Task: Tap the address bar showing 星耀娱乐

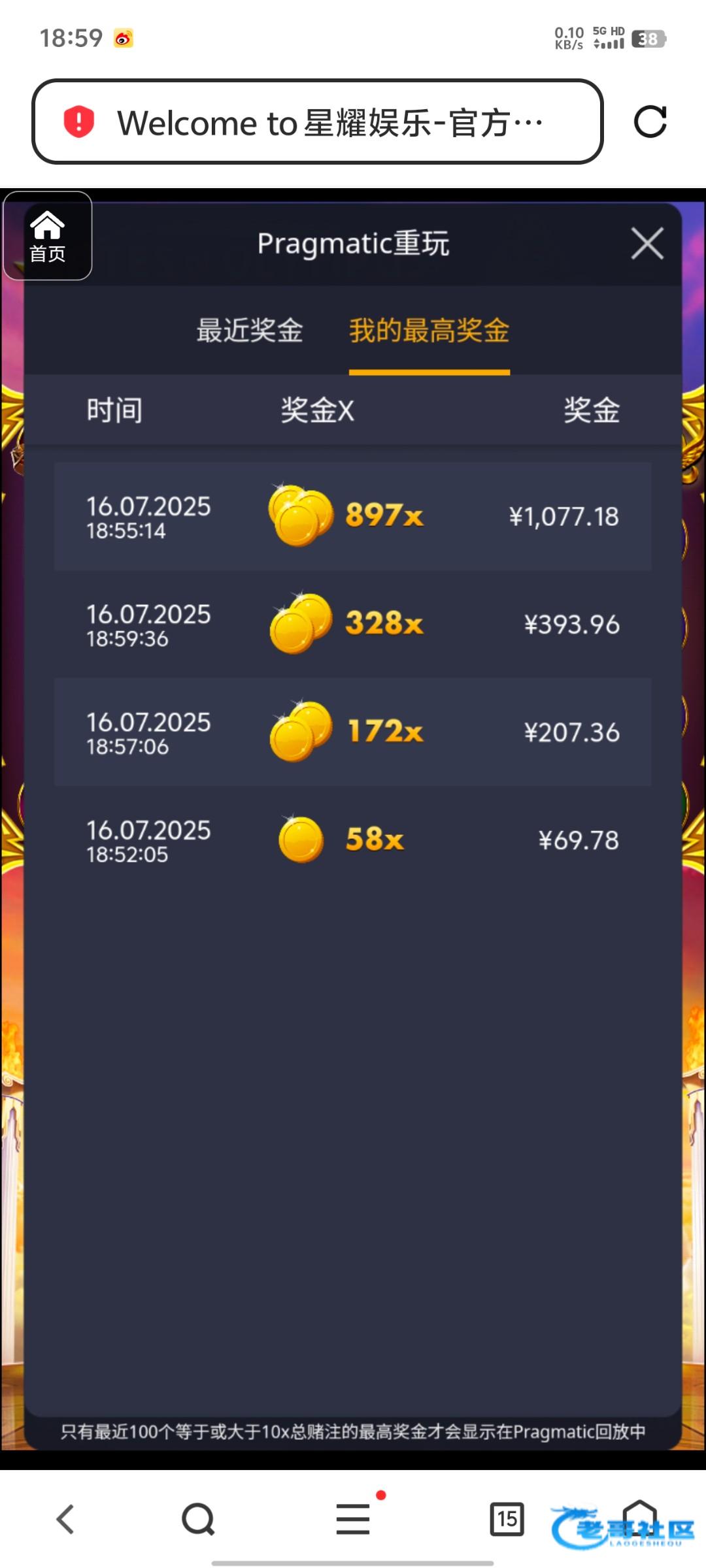Action: click(318, 122)
